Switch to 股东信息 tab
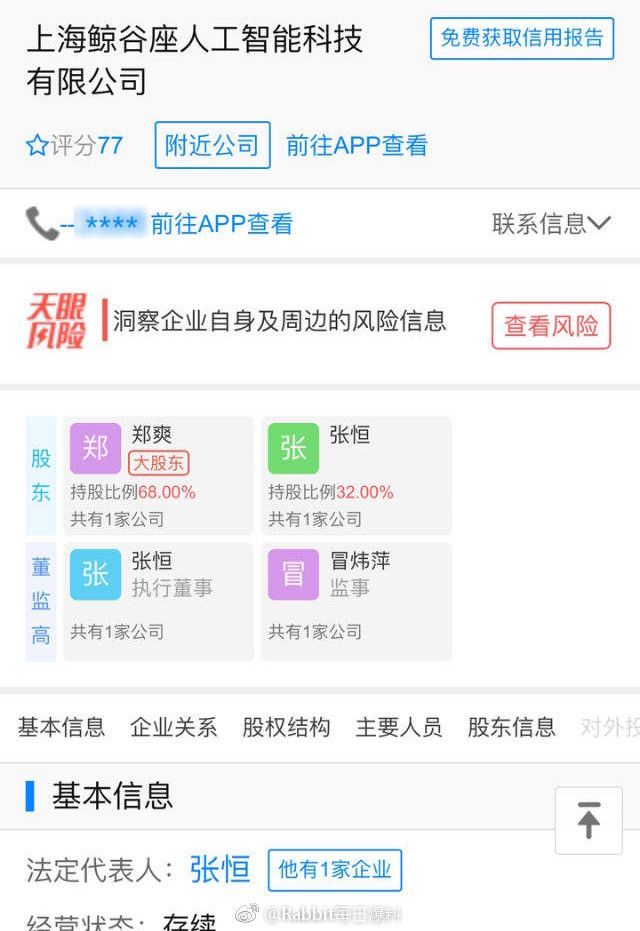Screen dimensions: 640x931 click(511, 727)
